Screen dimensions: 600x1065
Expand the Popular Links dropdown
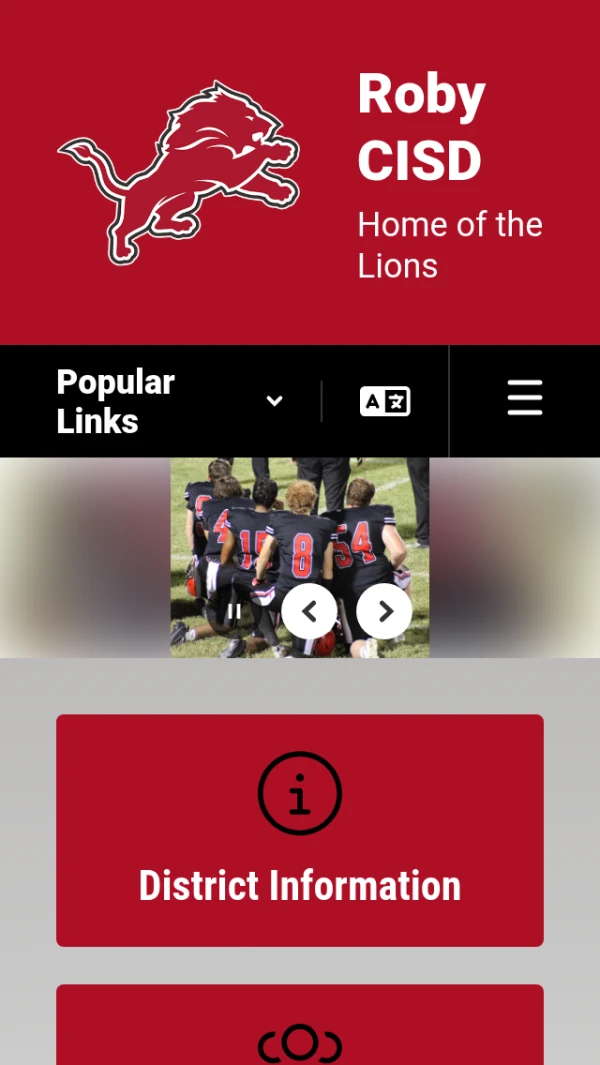[x=170, y=401]
